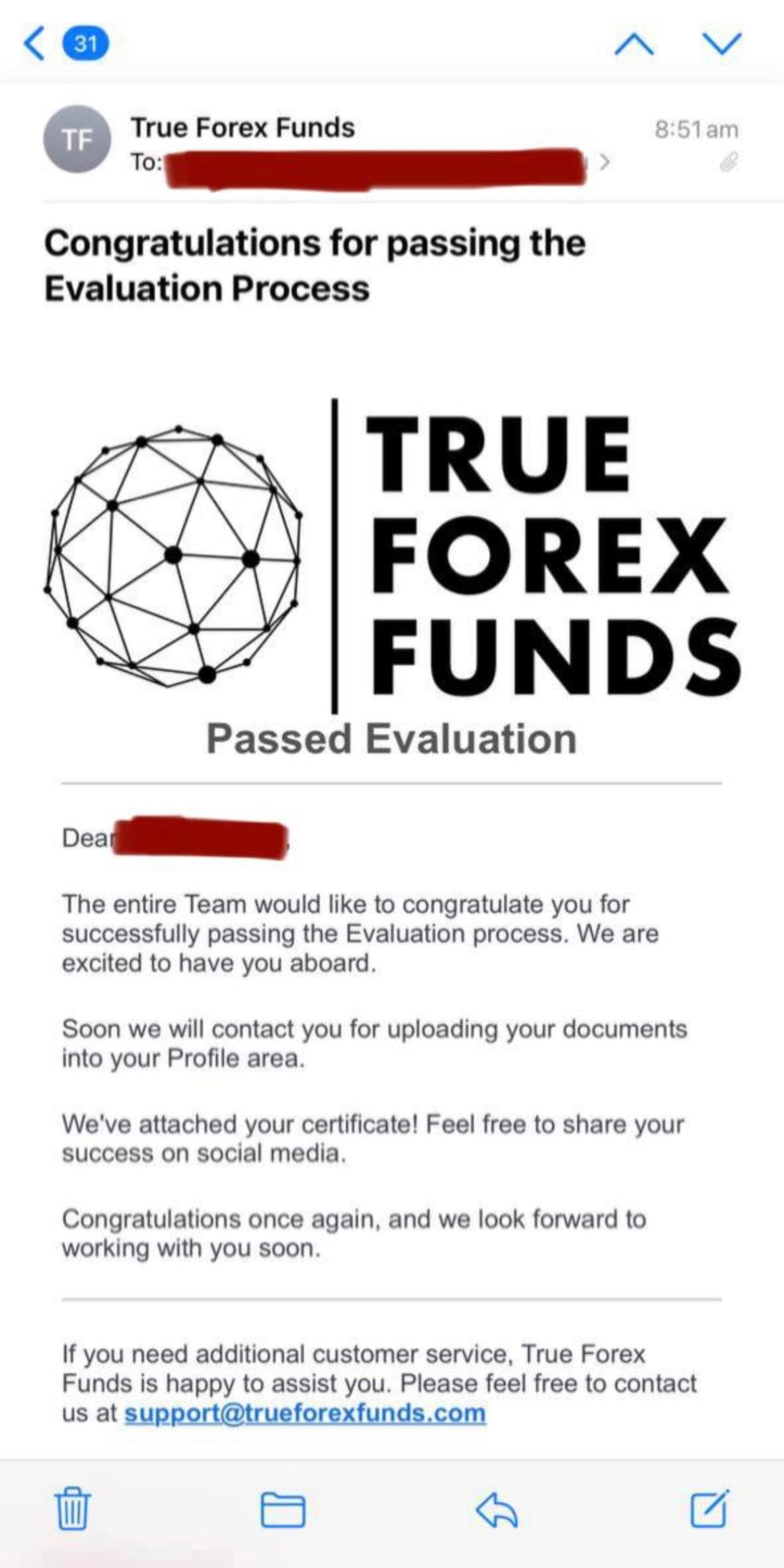Jump to the next email with down arrow
The image size is (784, 1568).
(722, 44)
